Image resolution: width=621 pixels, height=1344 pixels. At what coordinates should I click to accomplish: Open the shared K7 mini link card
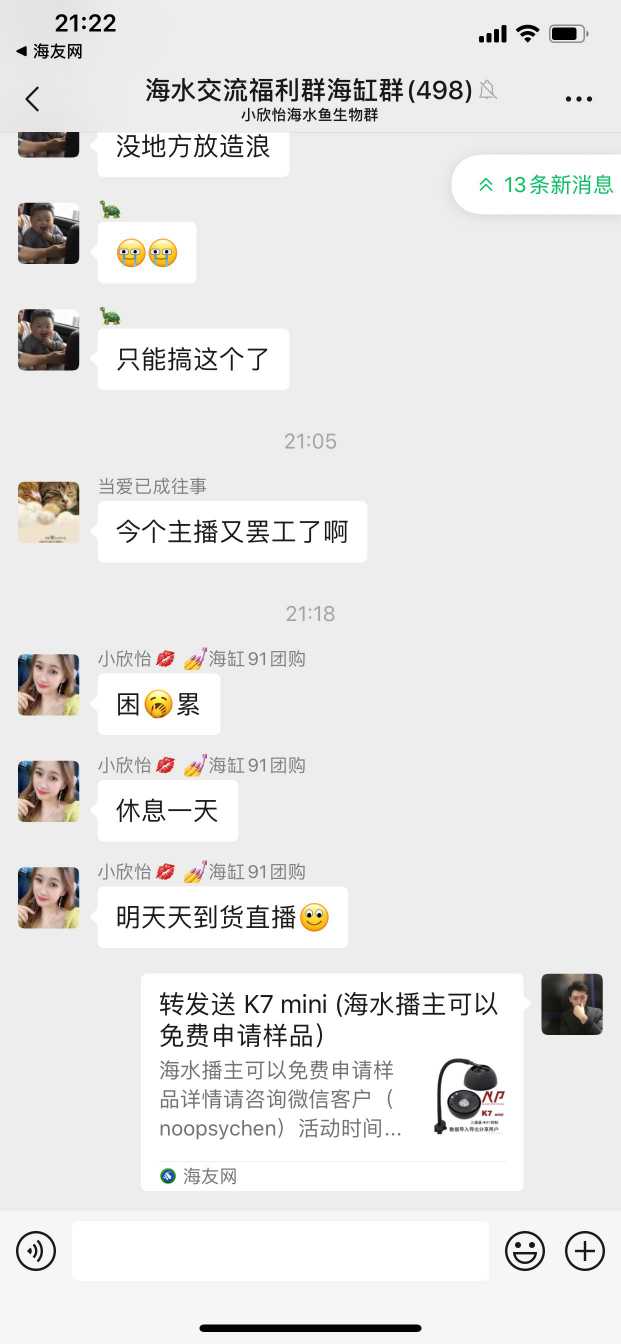coord(332,1080)
